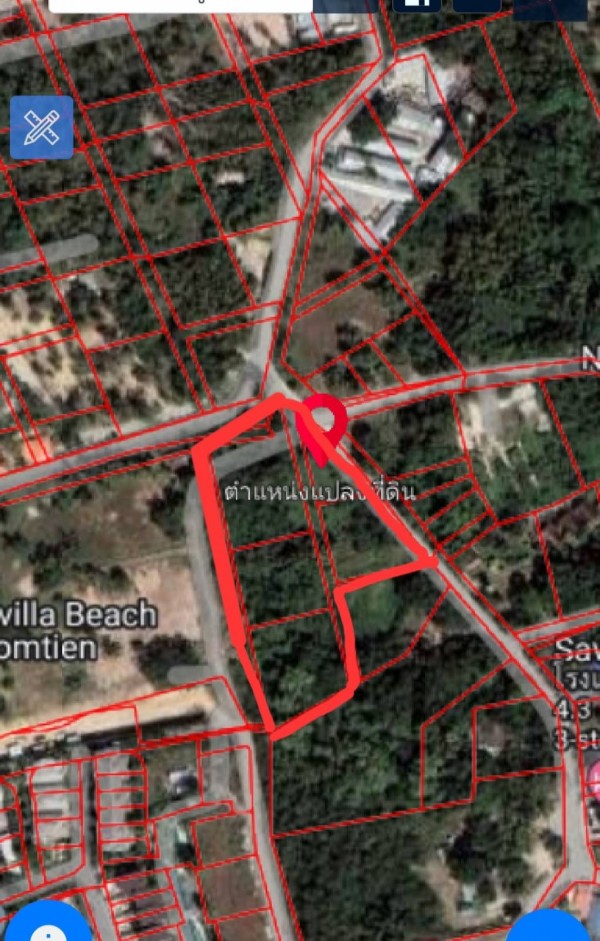Open the measuring tool icon

pyautogui.click(x=41, y=127)
